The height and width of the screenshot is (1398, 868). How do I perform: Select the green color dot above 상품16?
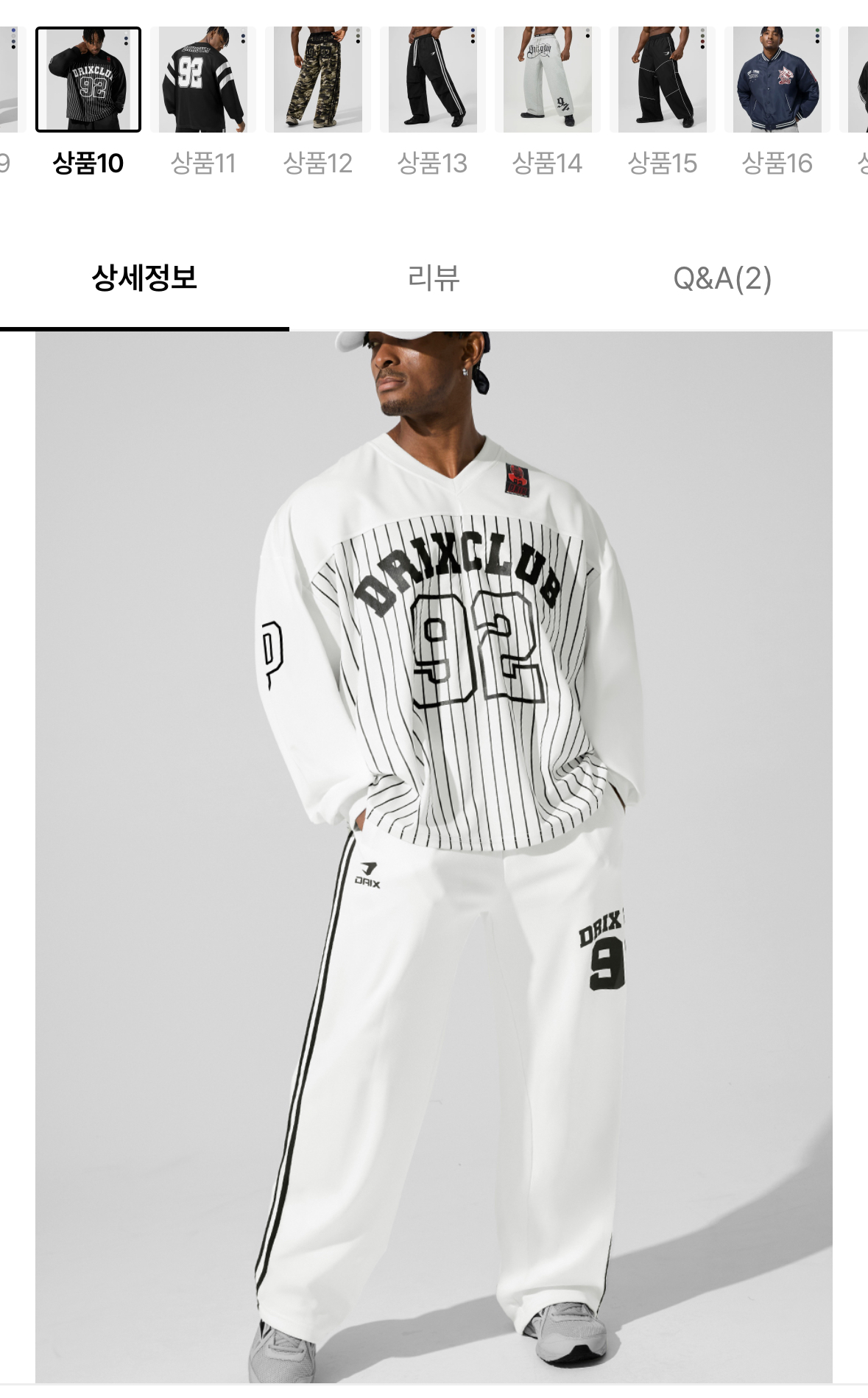pyautogui.click(x=817, y=29)
